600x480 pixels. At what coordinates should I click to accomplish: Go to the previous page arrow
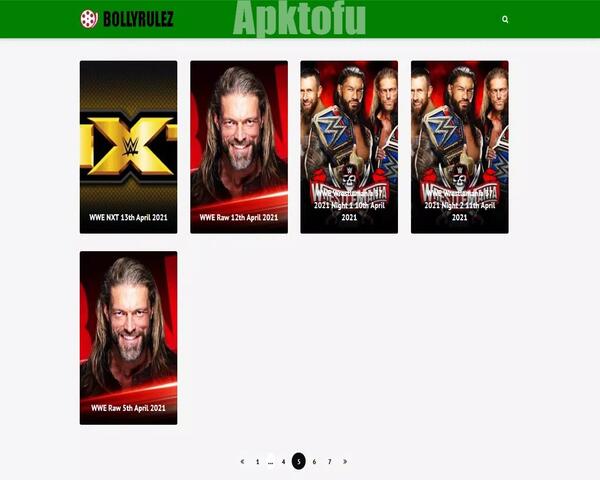click(x=242, y=462)
